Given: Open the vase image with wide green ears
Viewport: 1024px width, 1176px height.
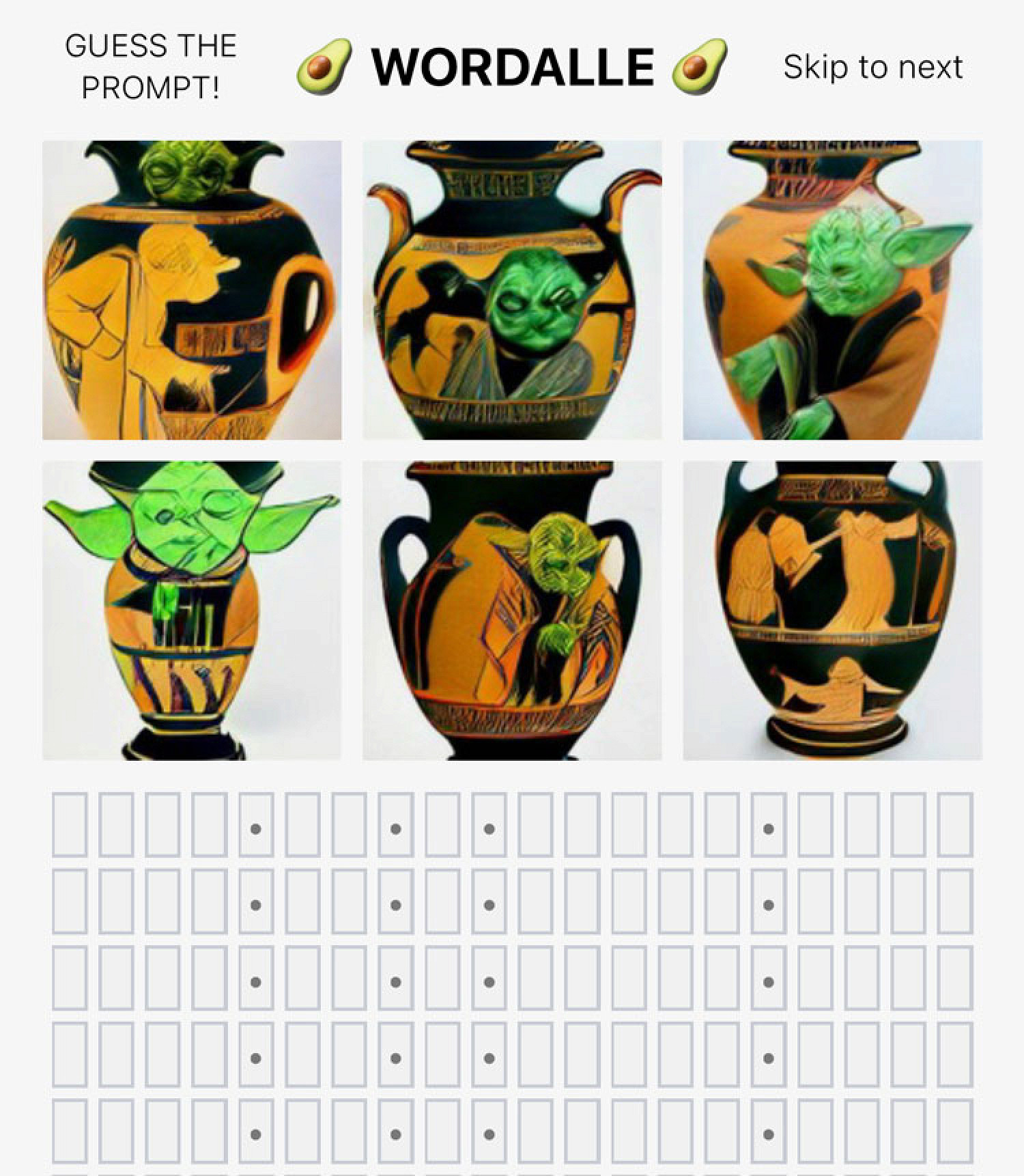Looking at the screenshot, I should coord(192,610).
